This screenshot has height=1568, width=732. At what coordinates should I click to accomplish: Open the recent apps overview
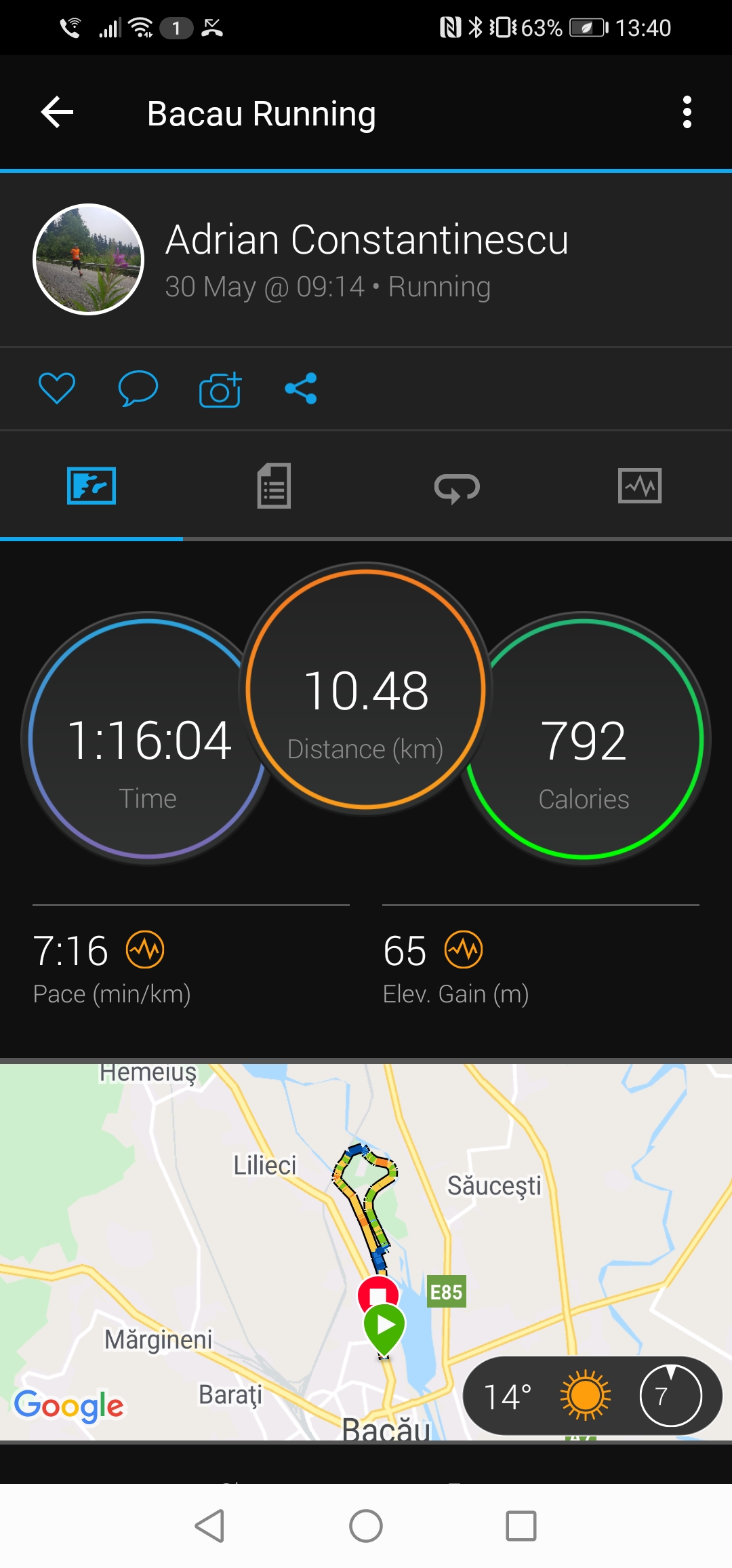[521, 1526]
